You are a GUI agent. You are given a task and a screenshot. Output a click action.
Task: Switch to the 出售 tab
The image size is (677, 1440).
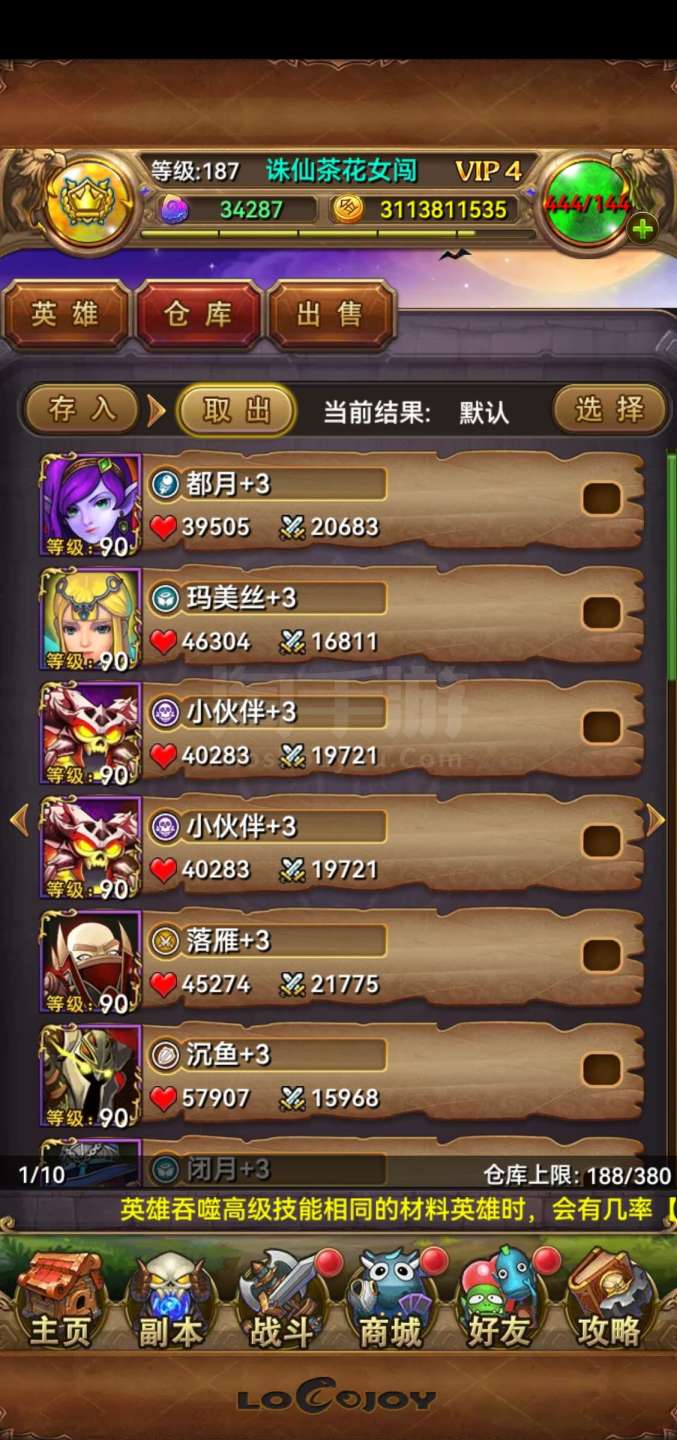330,315
